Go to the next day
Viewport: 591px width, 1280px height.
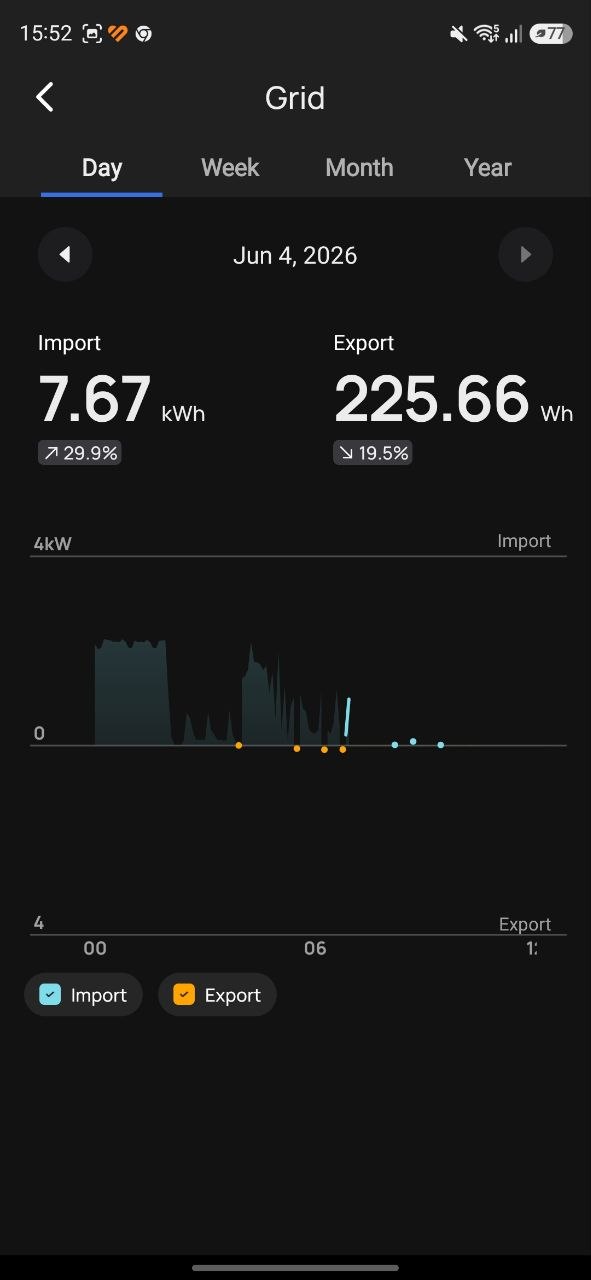[x=525, y=255]
